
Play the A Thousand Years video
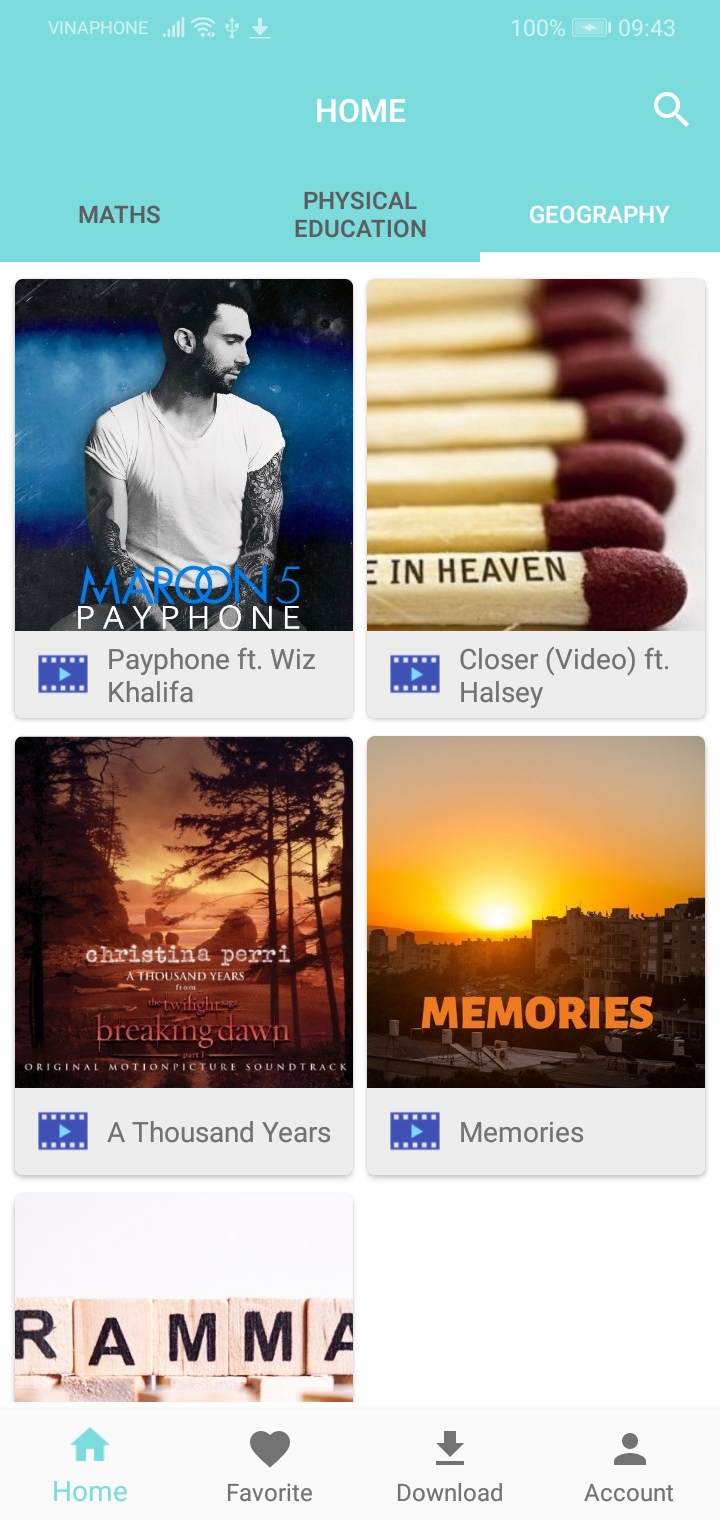[x=184, y=955]
